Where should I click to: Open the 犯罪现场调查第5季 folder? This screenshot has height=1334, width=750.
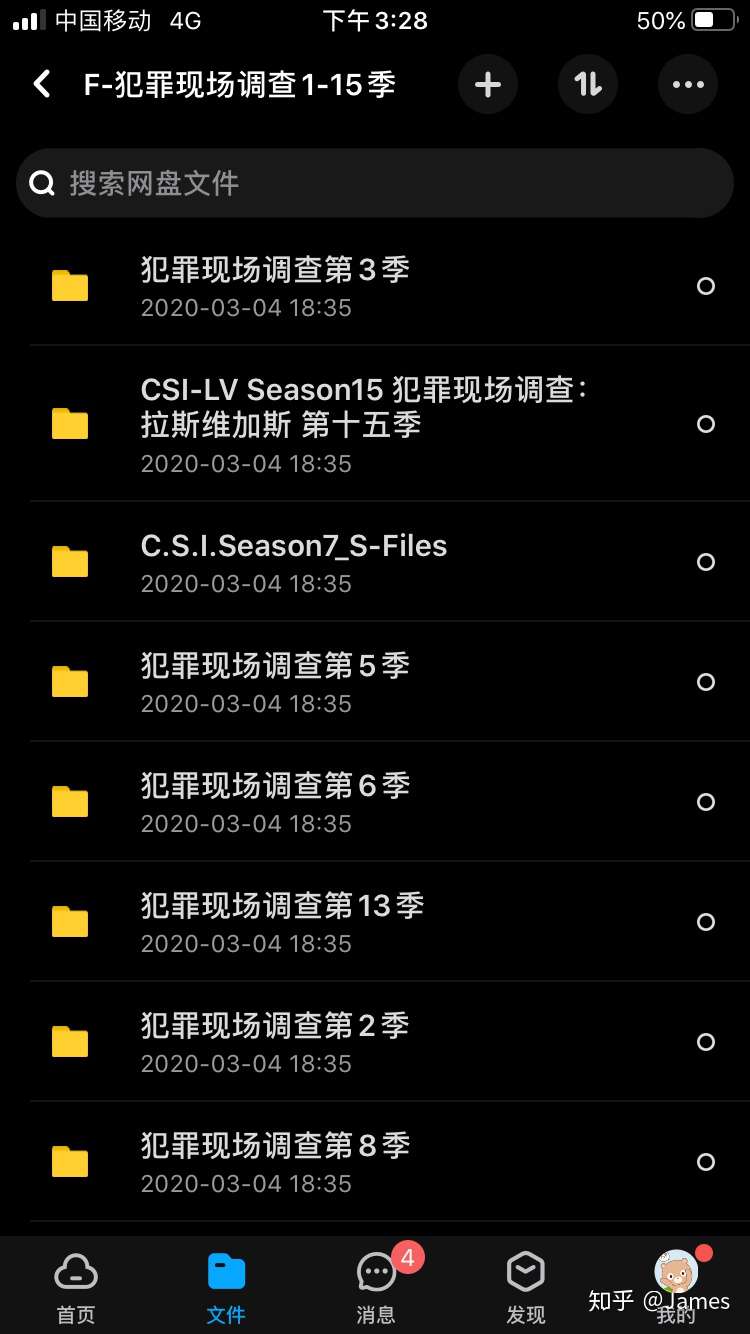[x=275, y=682]
